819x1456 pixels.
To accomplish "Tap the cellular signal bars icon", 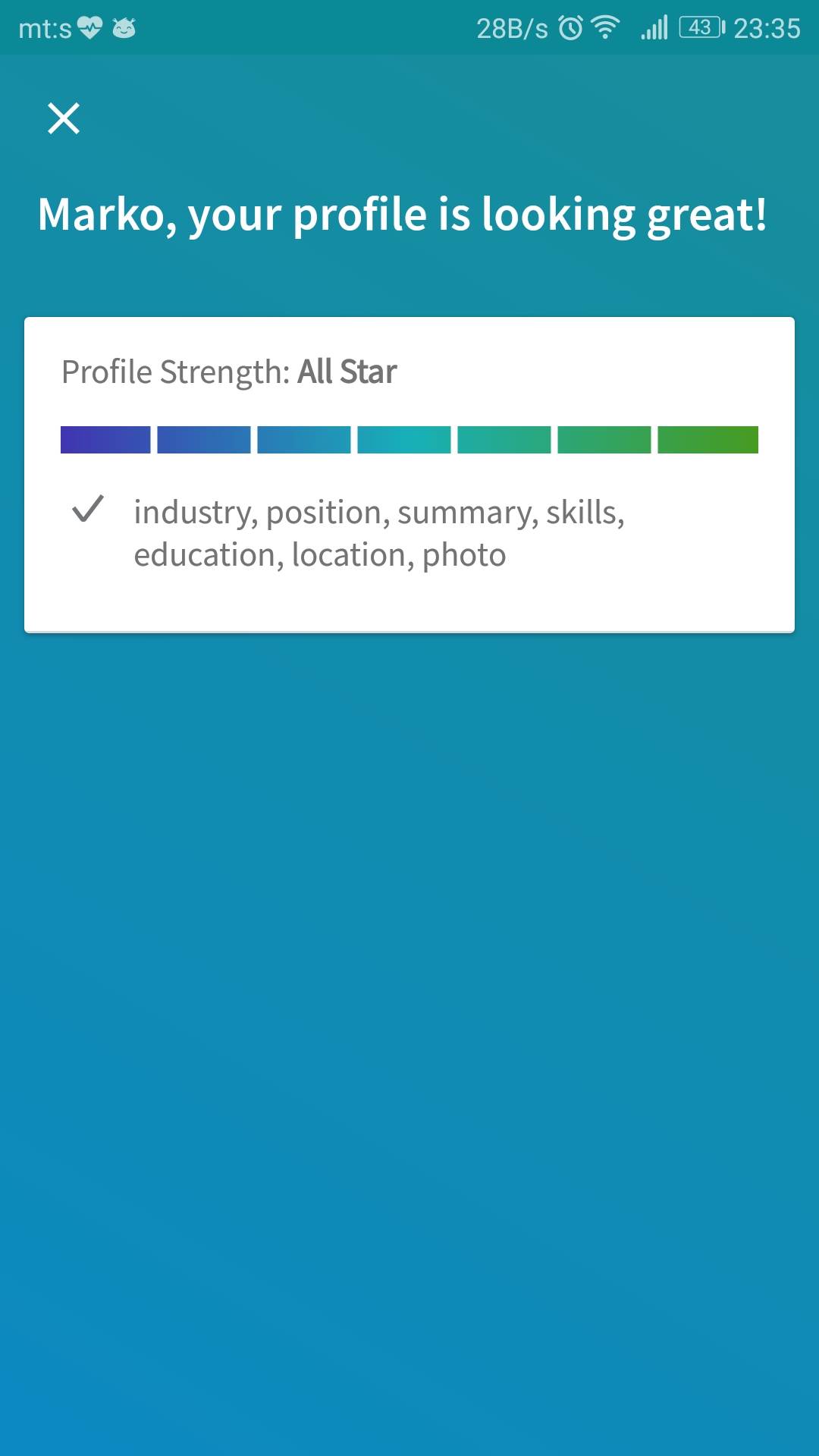I will pyautogui.click(x=654, y=27).
